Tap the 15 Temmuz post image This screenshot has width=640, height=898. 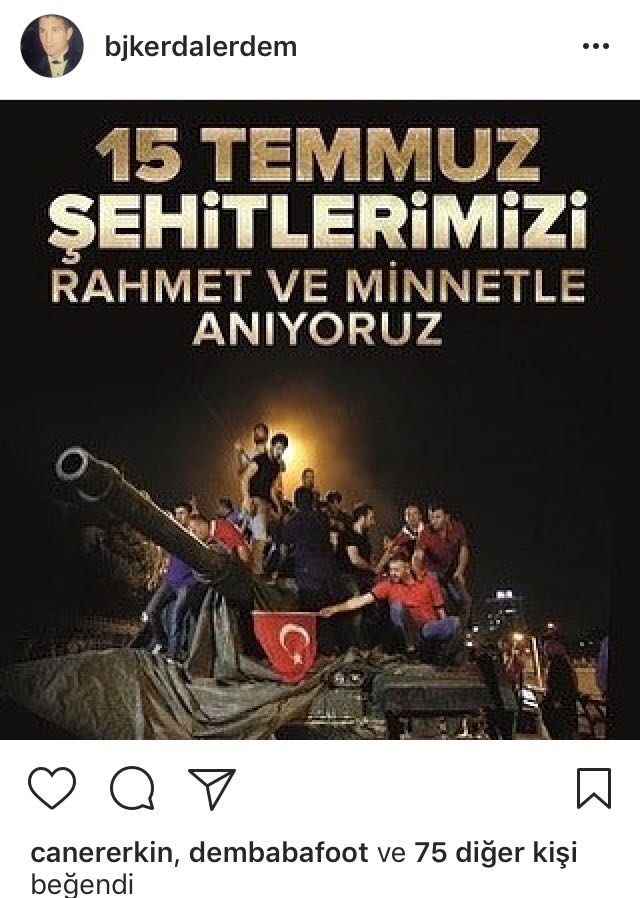tap(320, 420)
